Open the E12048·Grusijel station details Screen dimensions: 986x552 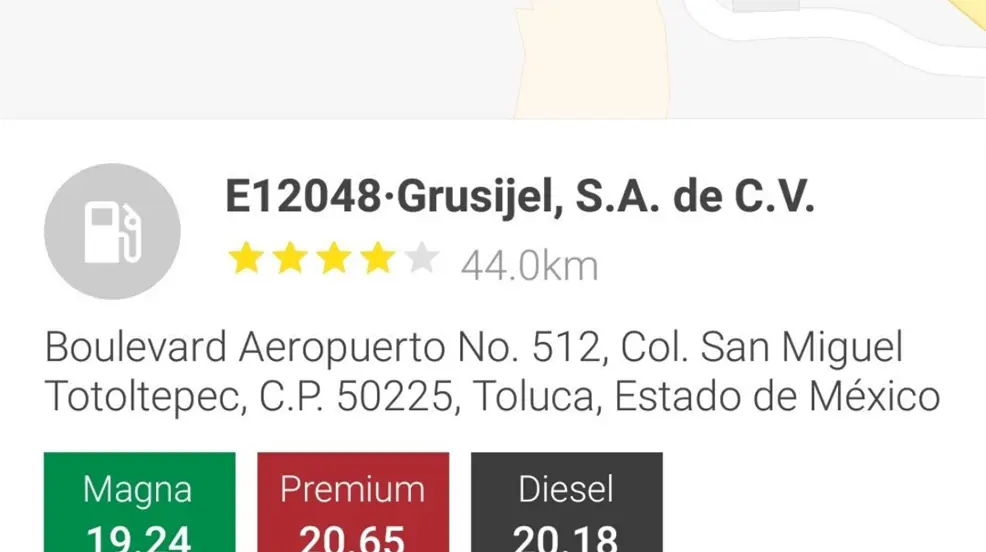click(519, 199)
